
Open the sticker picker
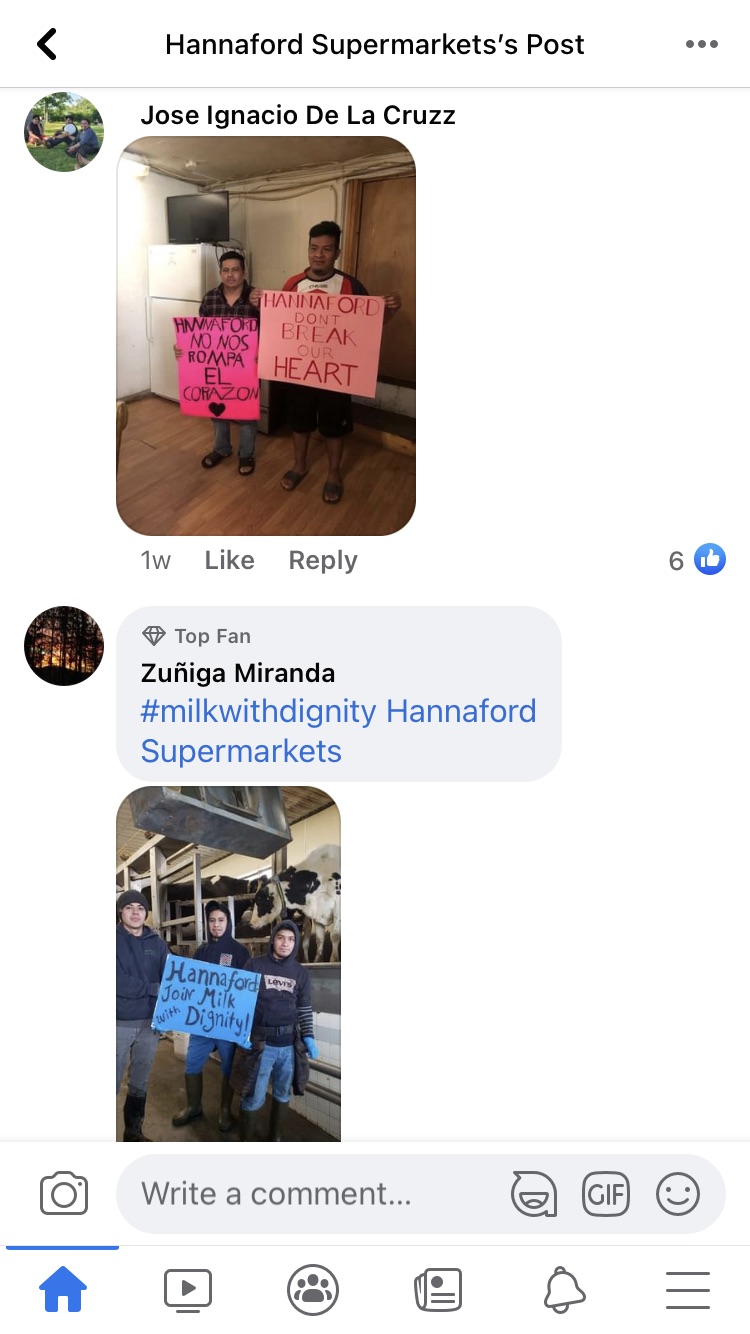coord(534,1194)
